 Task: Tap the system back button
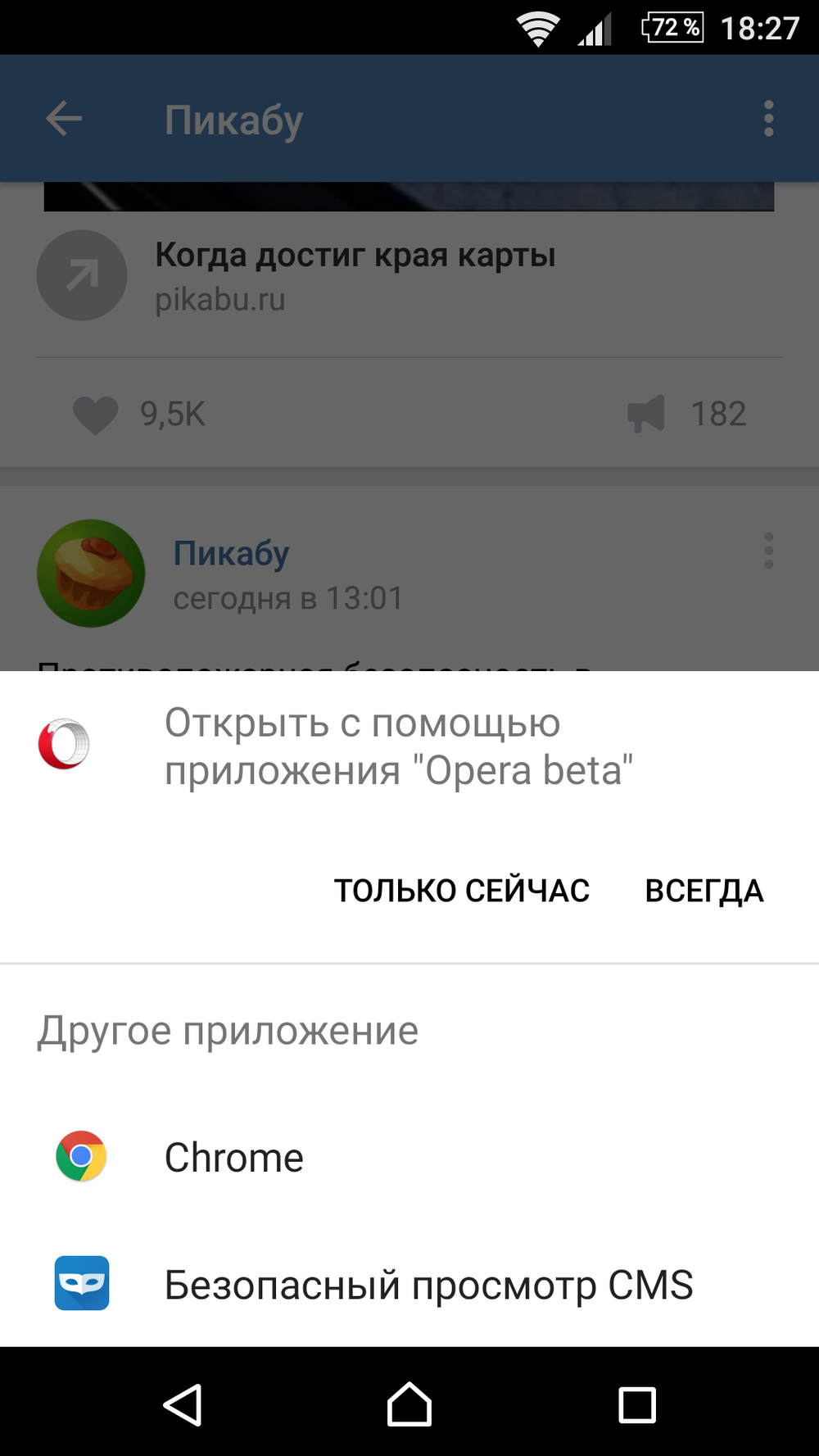(x=183, y=1404)
